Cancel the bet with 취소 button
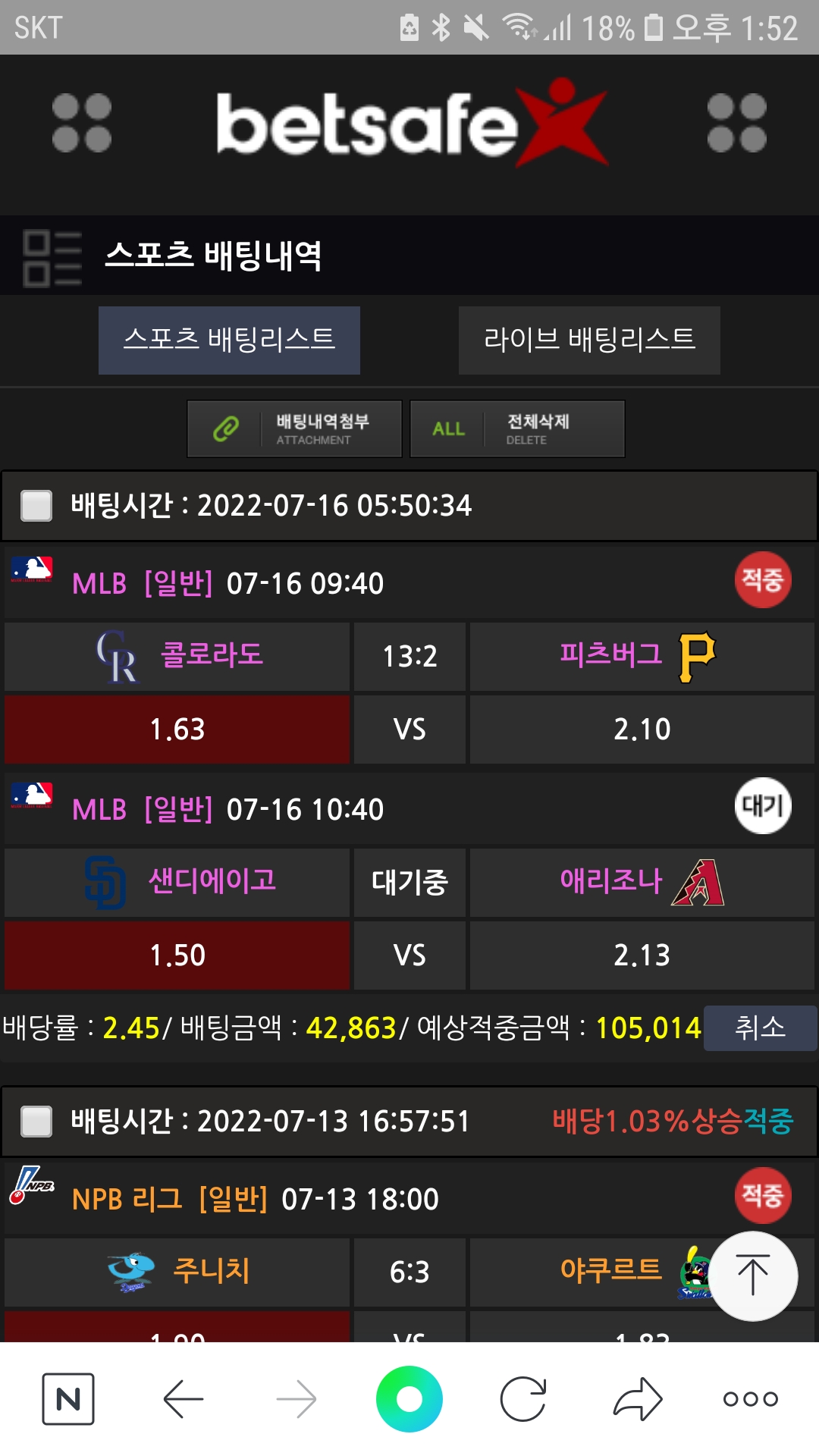This screenshot has height=1456, width=819. click(760, 1028)
